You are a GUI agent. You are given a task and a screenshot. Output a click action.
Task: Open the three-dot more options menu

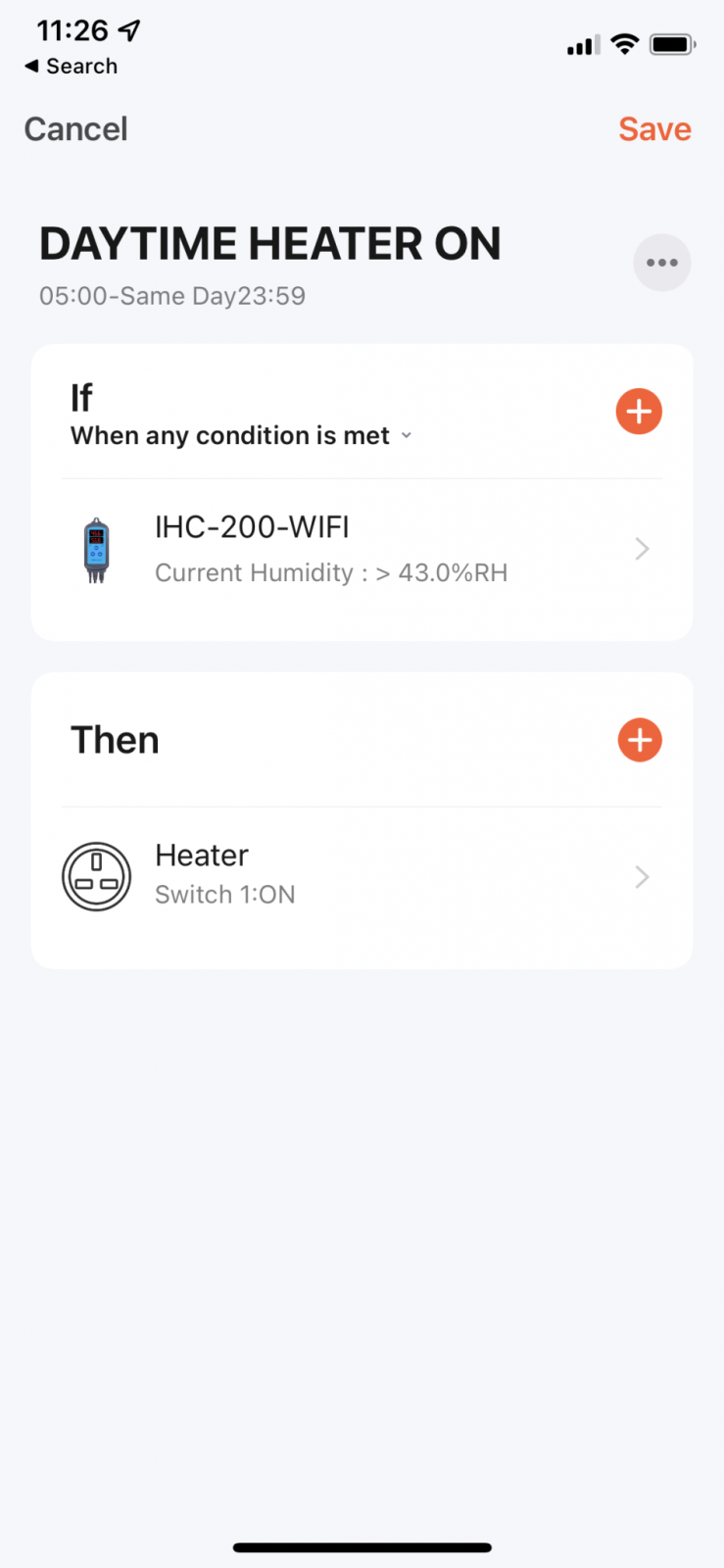tap(662, 263)
